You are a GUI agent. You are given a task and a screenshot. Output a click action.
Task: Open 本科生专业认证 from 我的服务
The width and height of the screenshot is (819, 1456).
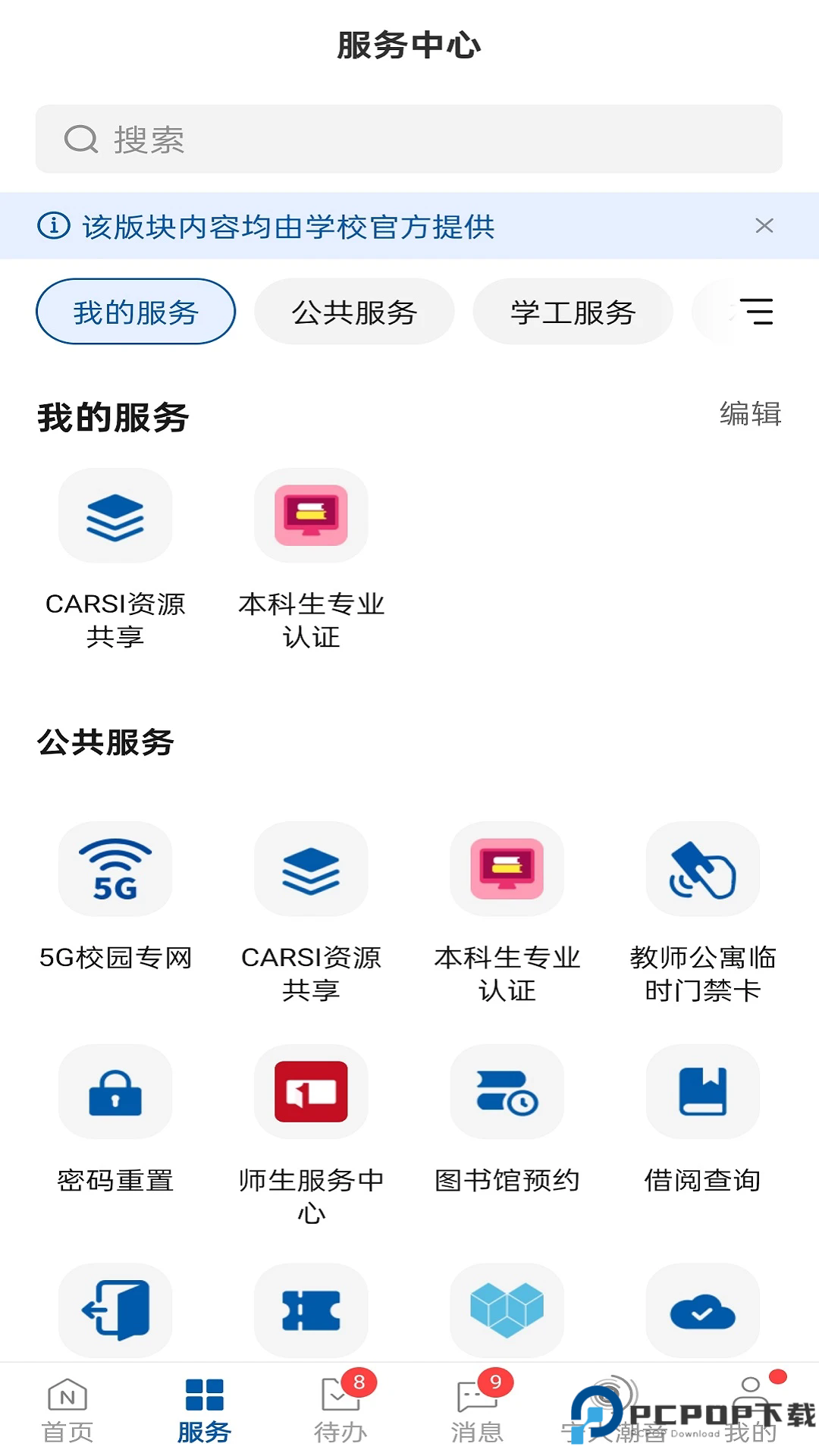point(311,516)
